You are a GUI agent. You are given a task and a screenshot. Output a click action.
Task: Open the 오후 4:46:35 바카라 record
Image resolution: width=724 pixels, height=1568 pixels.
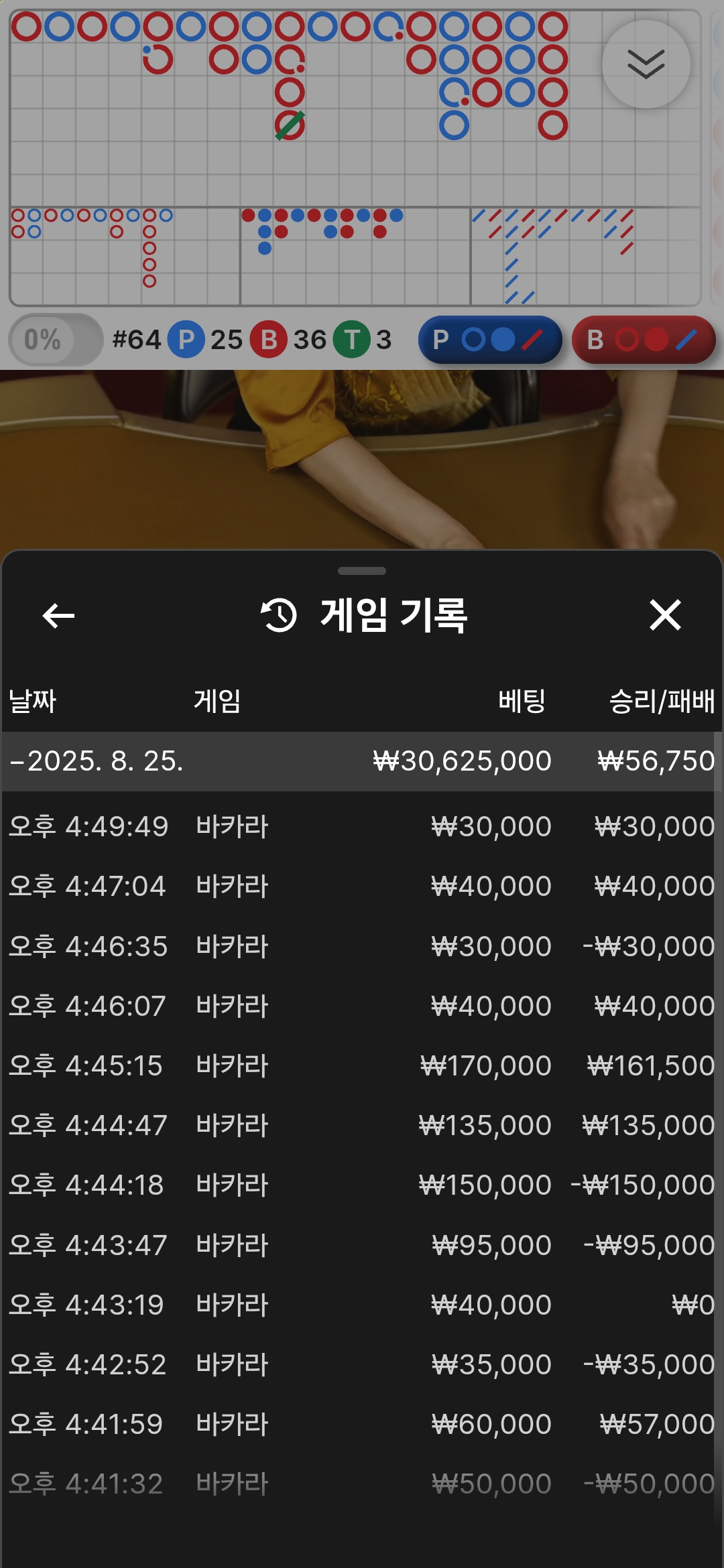point(362,946)
